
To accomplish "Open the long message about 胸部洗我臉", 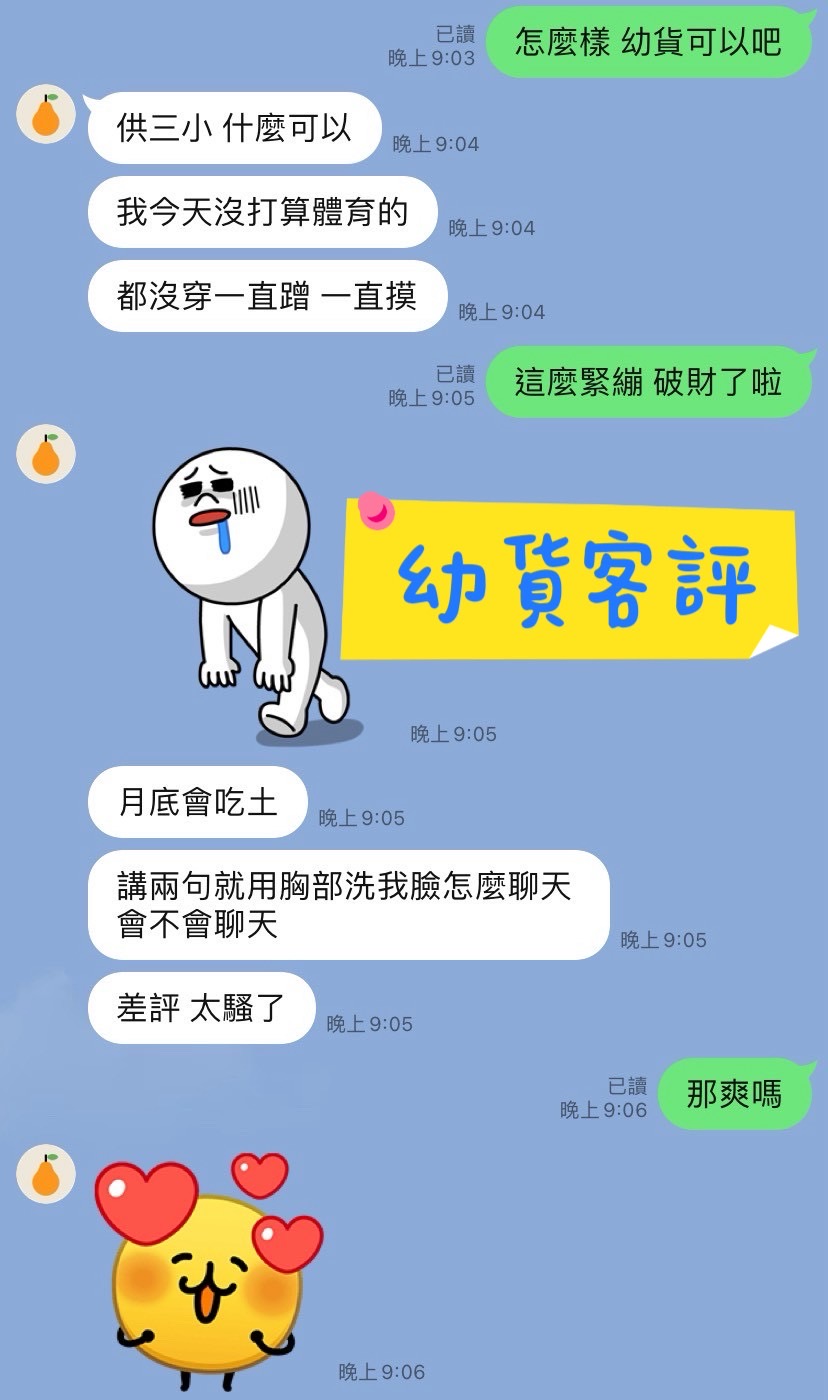I will [x=344, y=904].
